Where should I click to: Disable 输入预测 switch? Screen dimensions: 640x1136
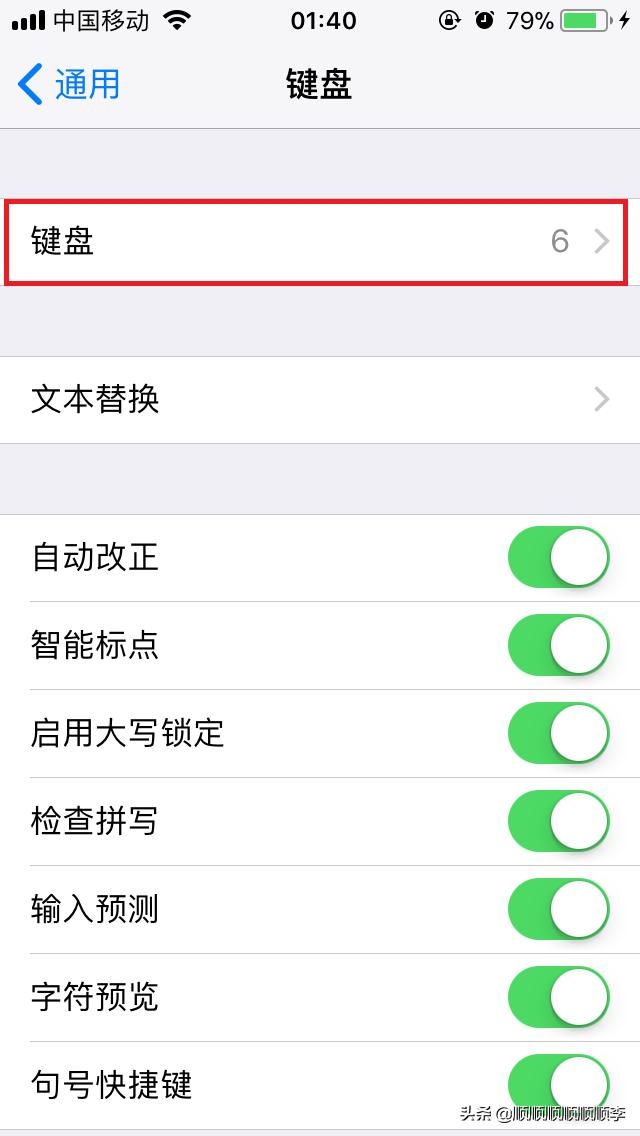click(558, 909)
